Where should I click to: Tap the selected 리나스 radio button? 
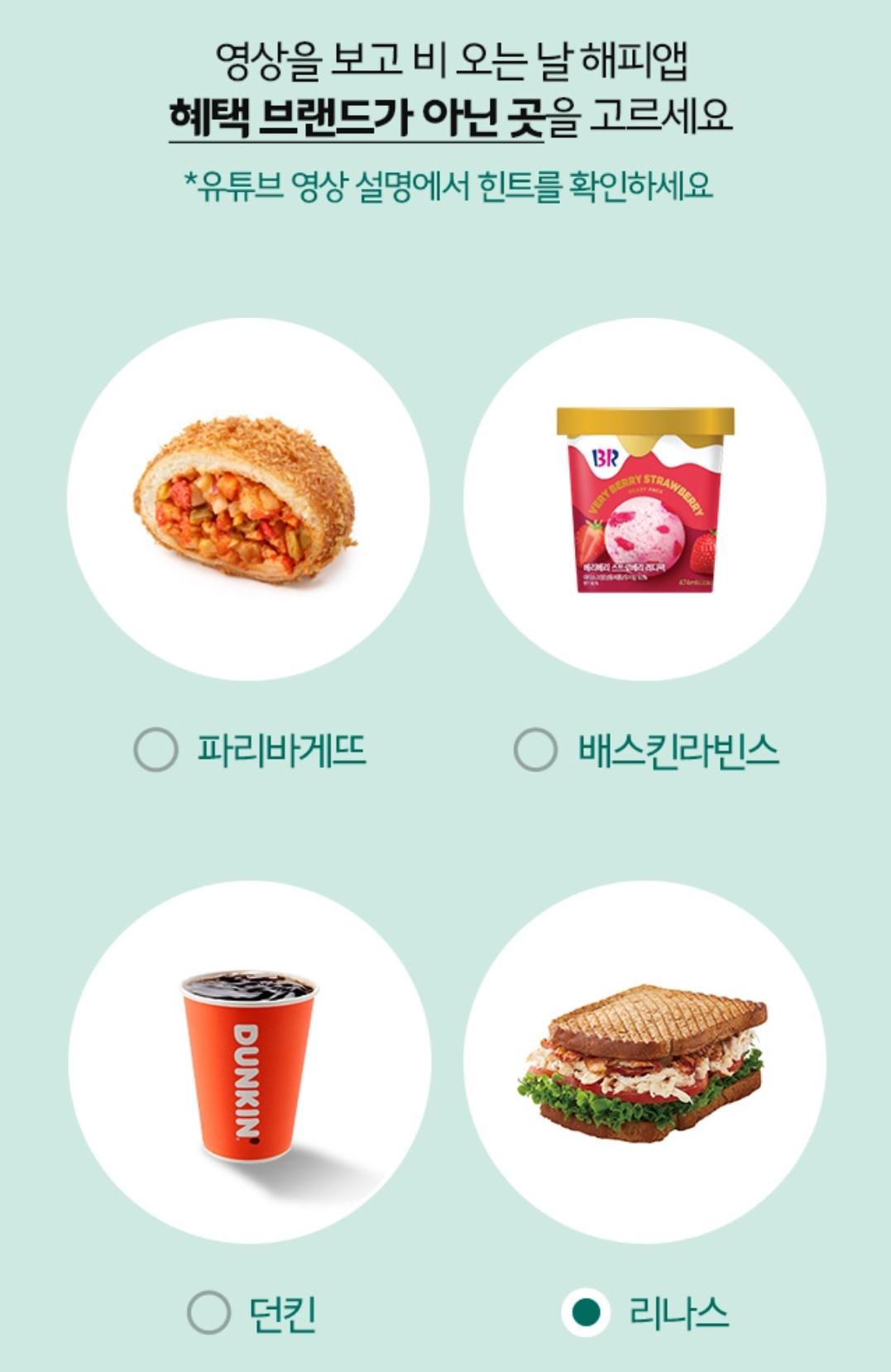click(586, 1312)
